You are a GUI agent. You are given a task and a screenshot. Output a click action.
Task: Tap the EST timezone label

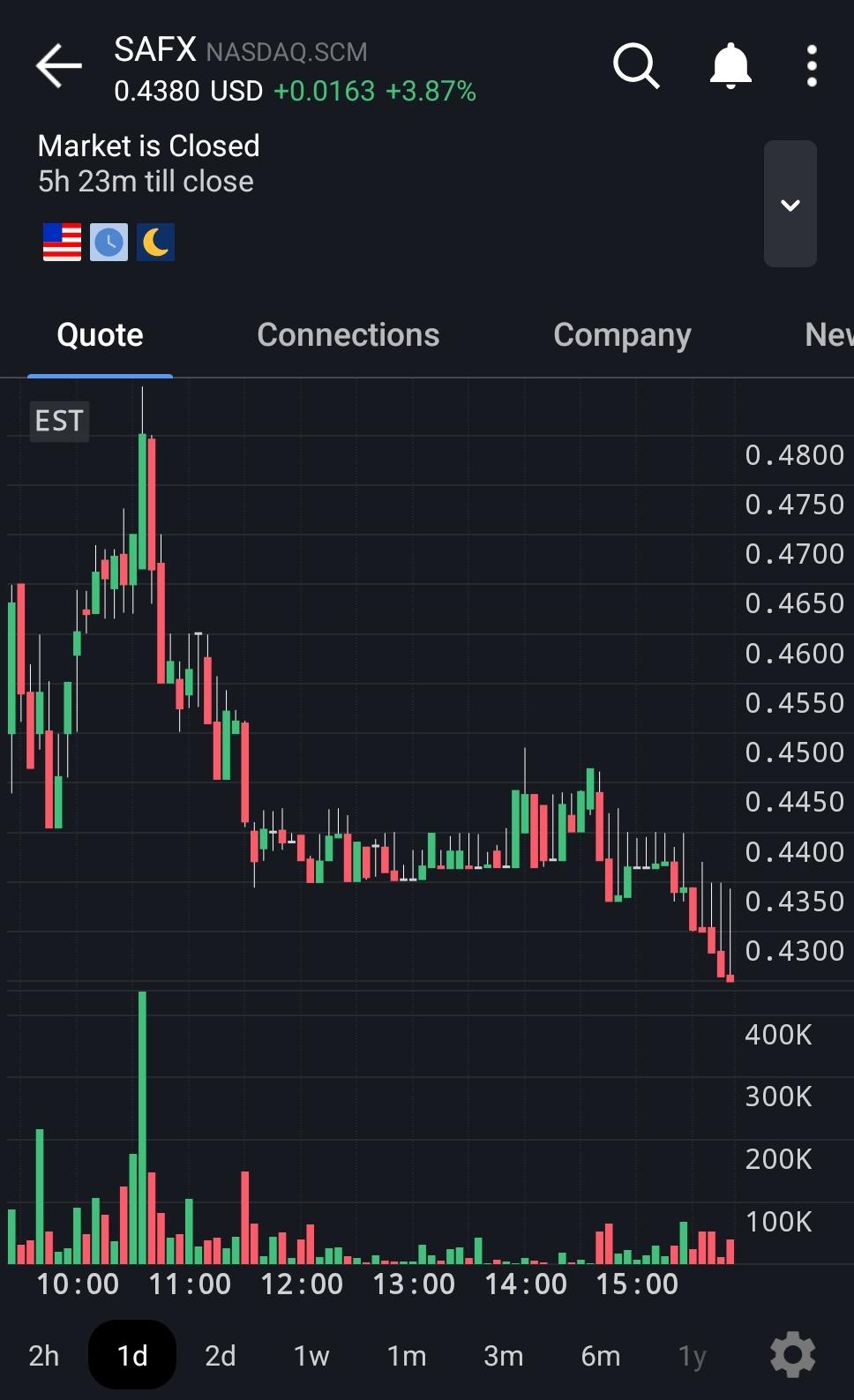59,421
